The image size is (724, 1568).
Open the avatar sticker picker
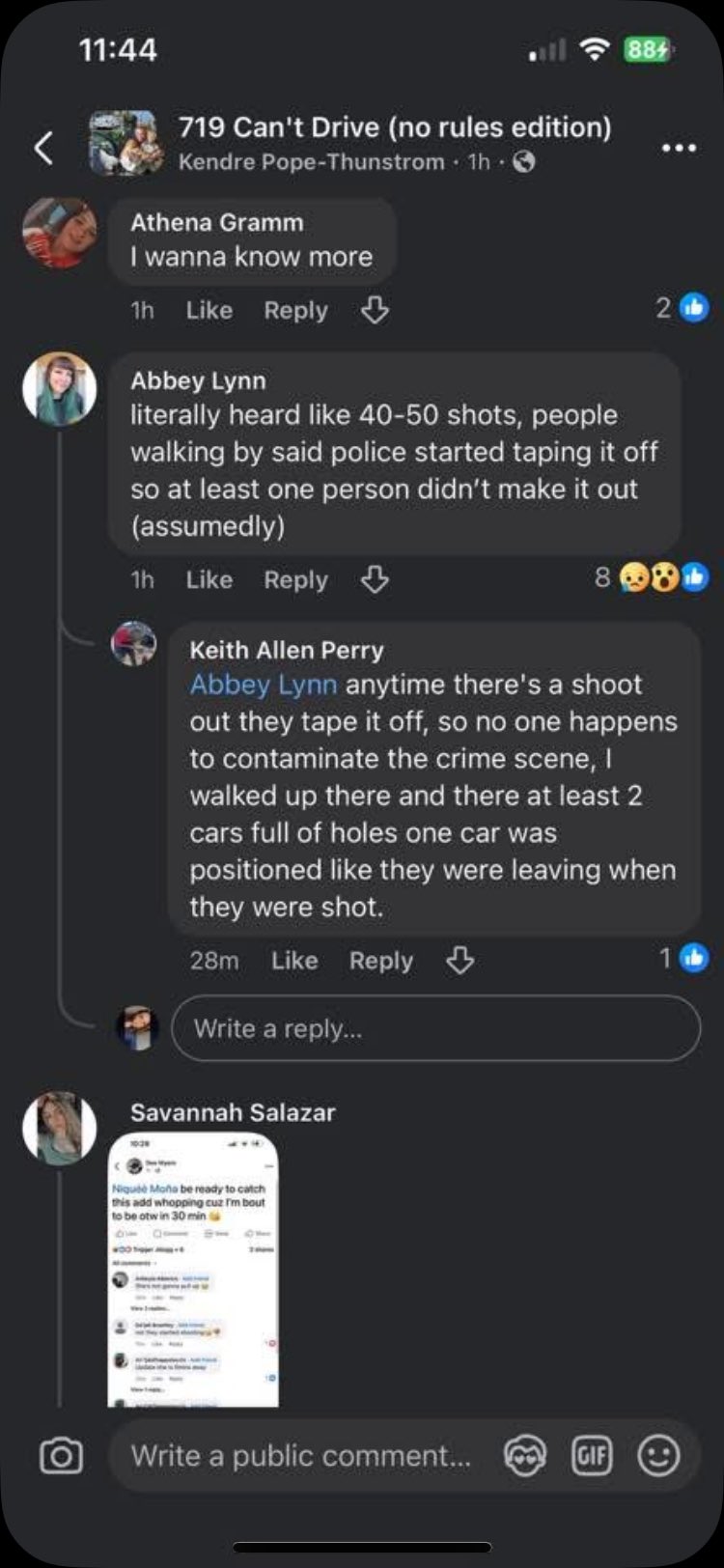pos(525,1455)
